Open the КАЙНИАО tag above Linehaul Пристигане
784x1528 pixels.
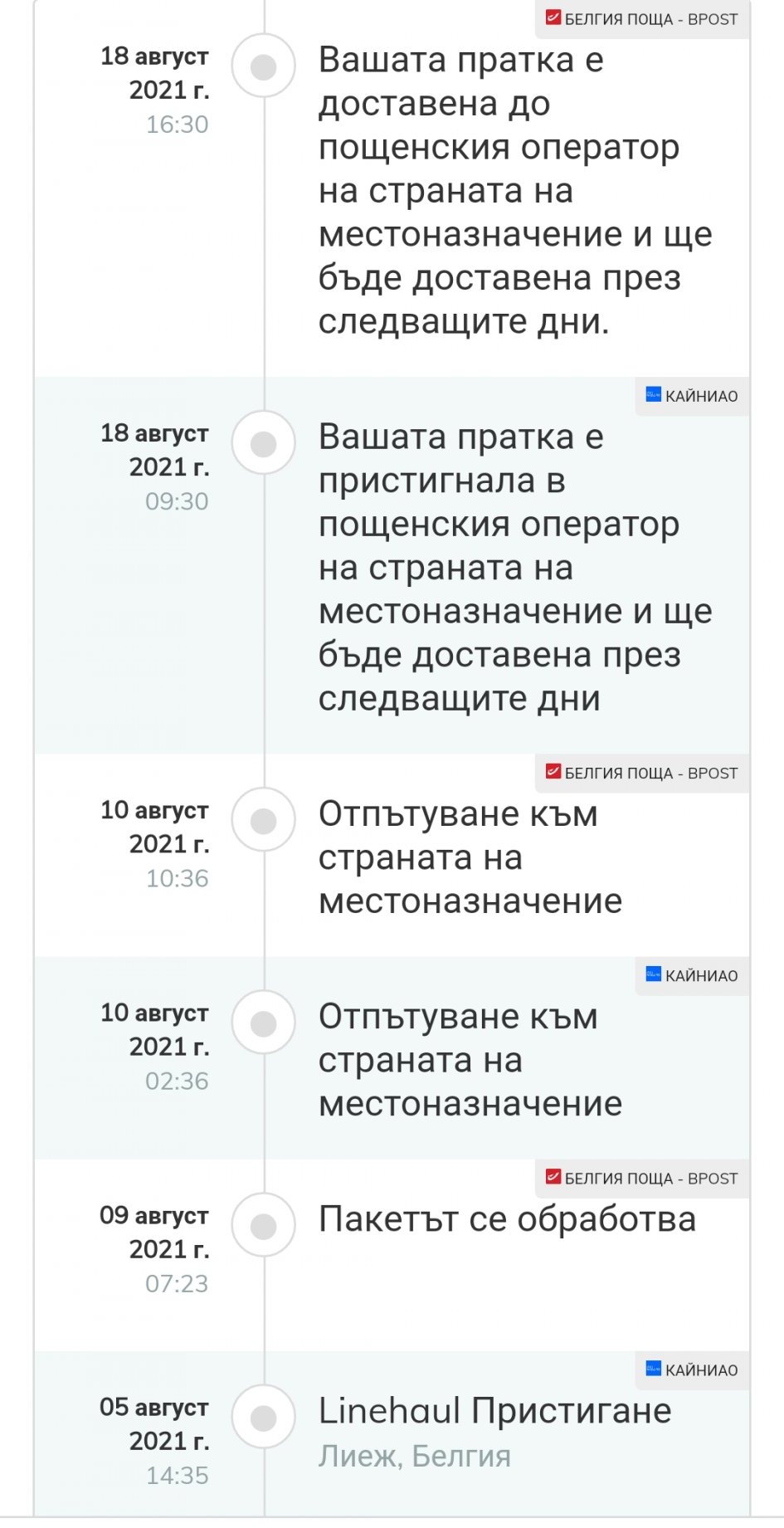(692, 1370)
